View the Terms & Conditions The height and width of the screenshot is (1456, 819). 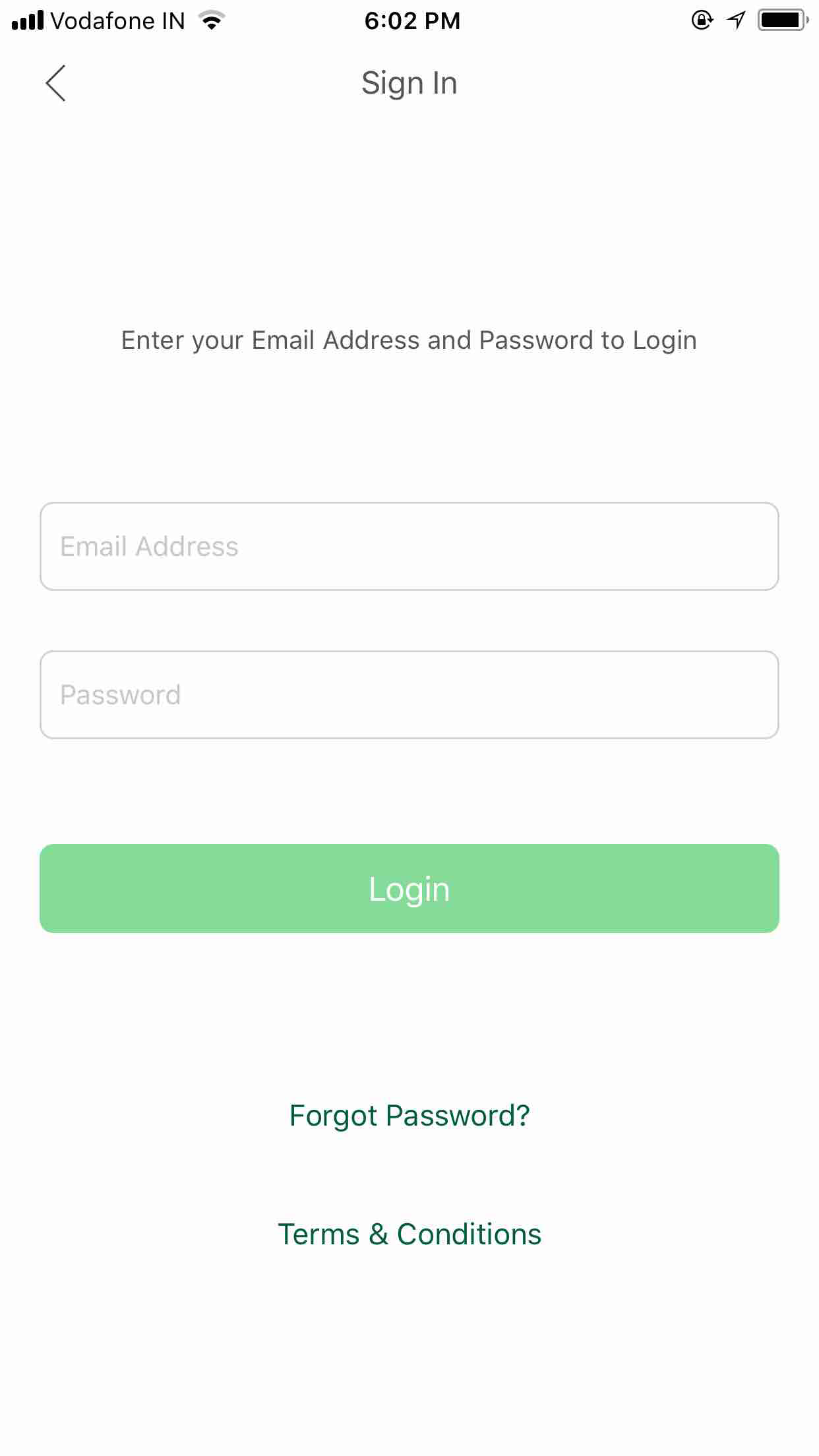(409, 1234)
